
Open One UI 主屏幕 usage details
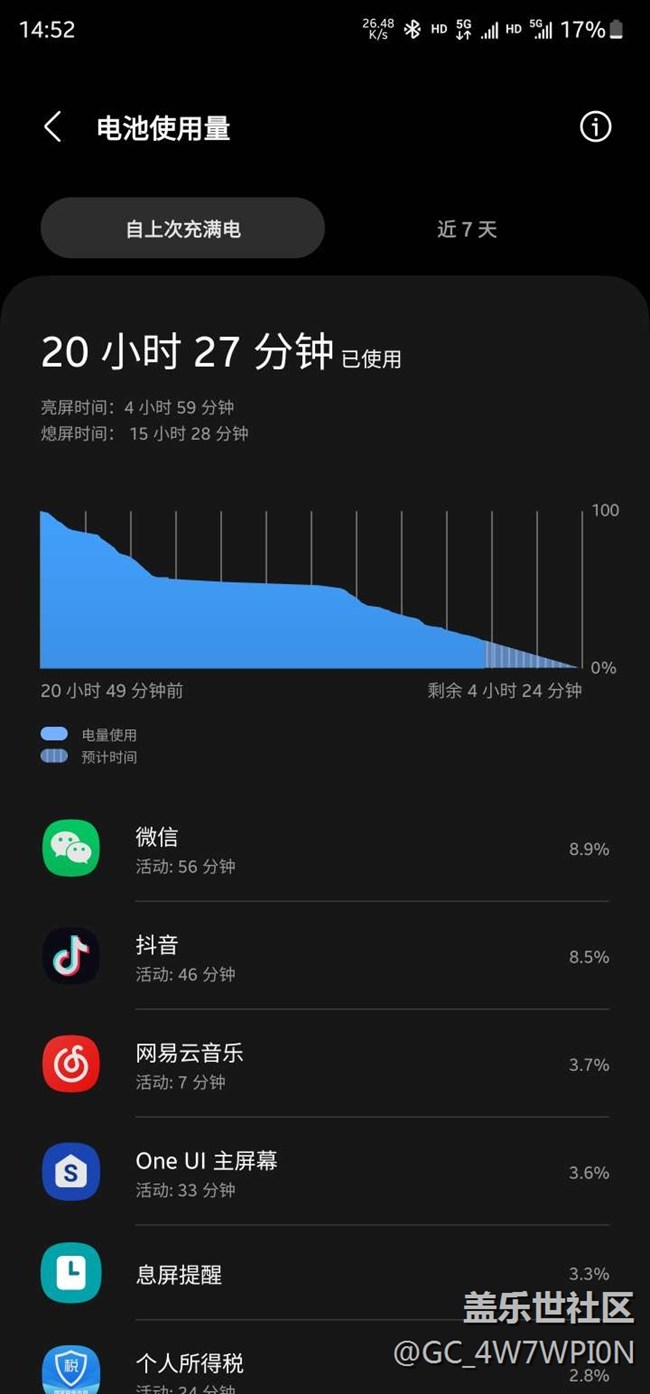point(325,1173)
